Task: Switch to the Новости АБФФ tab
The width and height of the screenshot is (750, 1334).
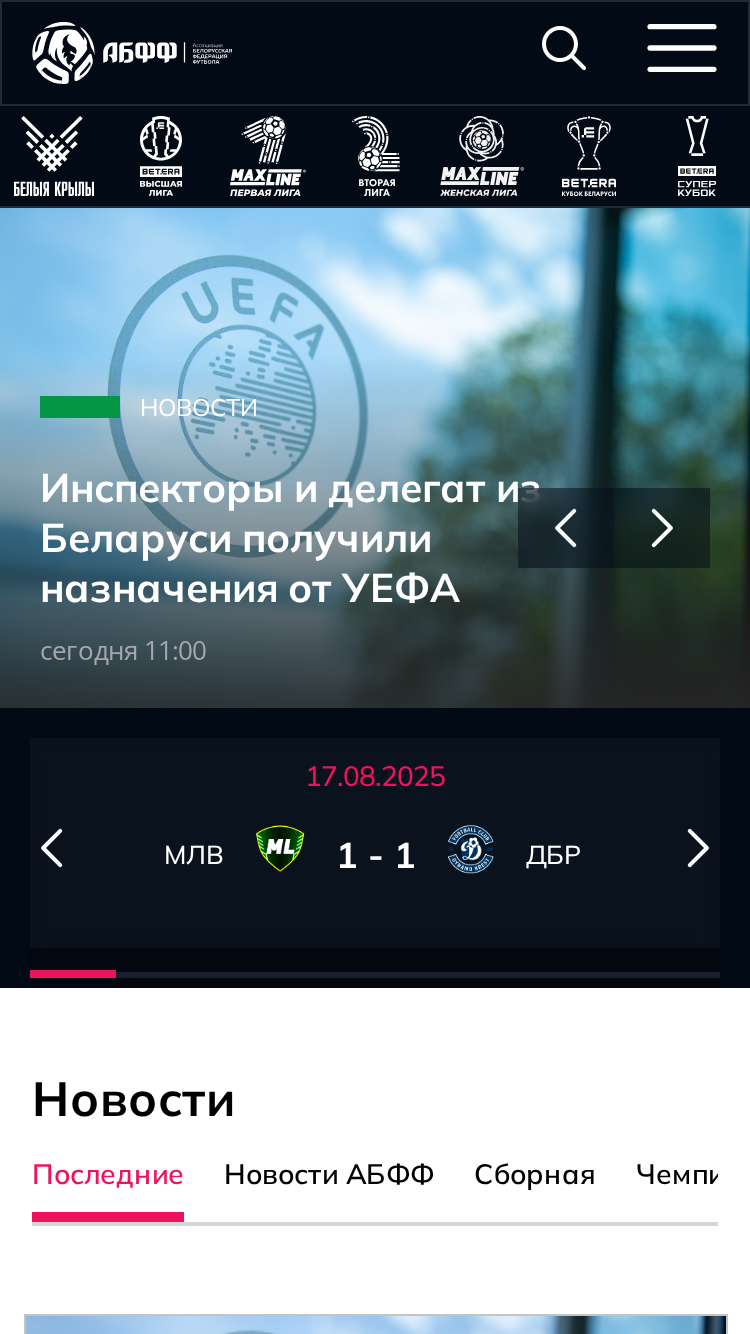Action: tap(329, 1175)
